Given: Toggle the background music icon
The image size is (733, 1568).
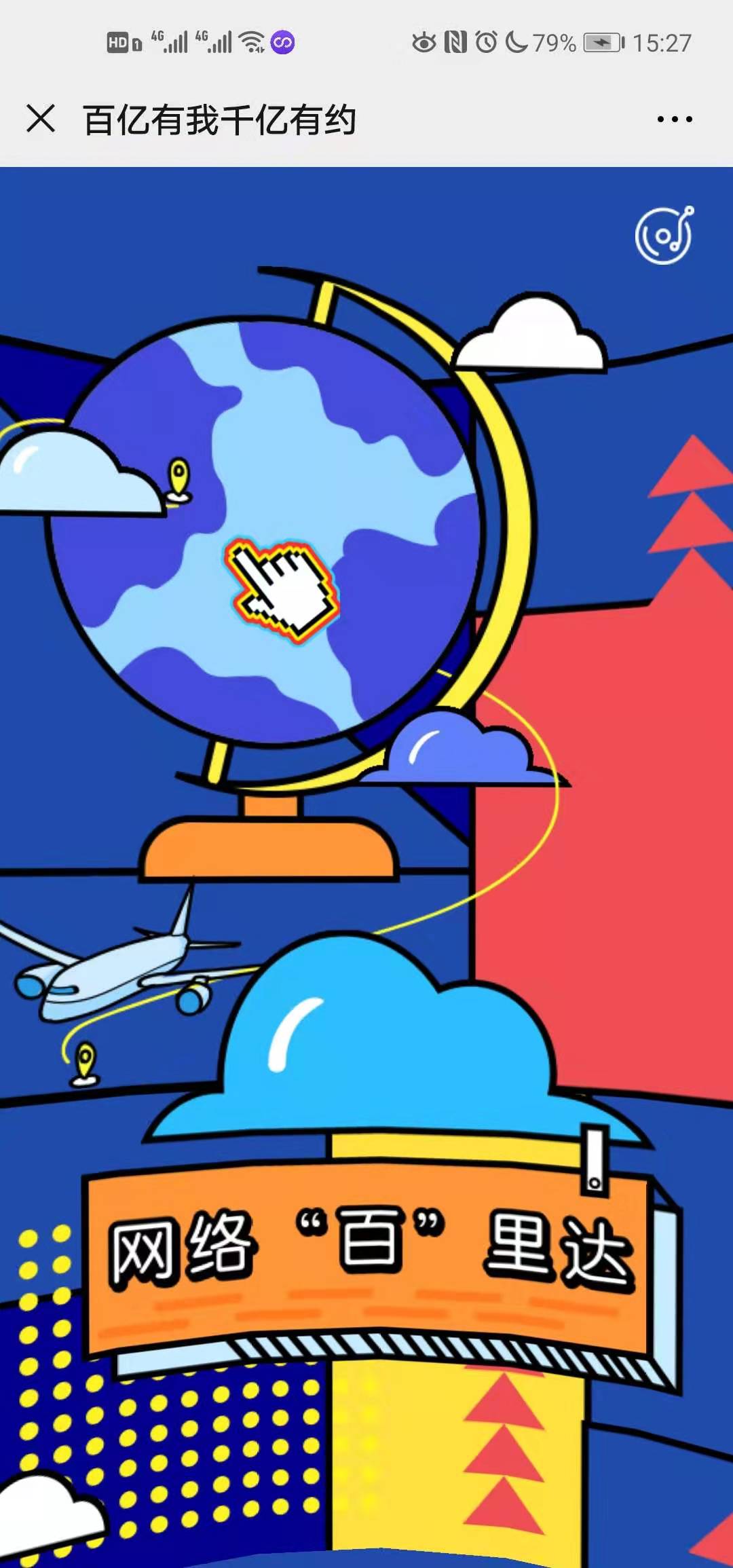Looking at the screenshot, I should click(664, 236).
